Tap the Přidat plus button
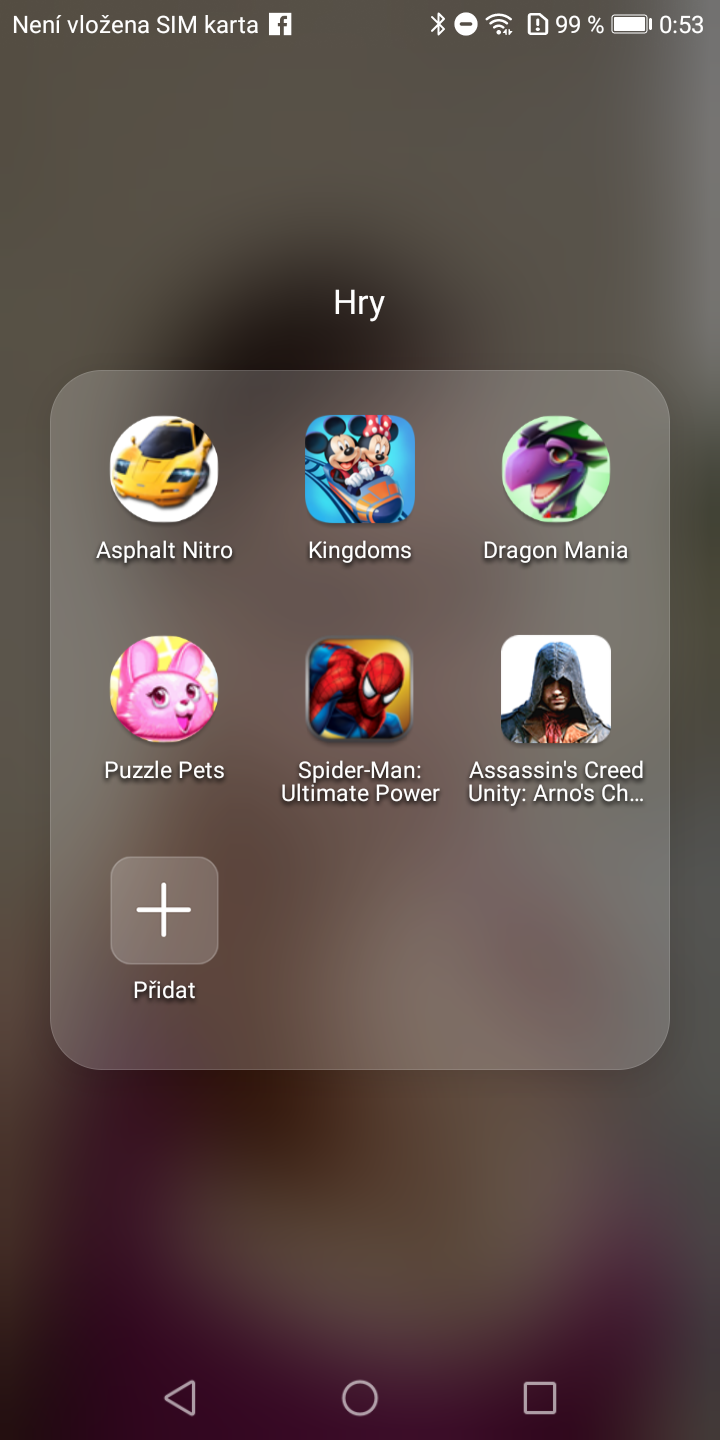This screenshot has height=1440, width=720. click(164, 910)
